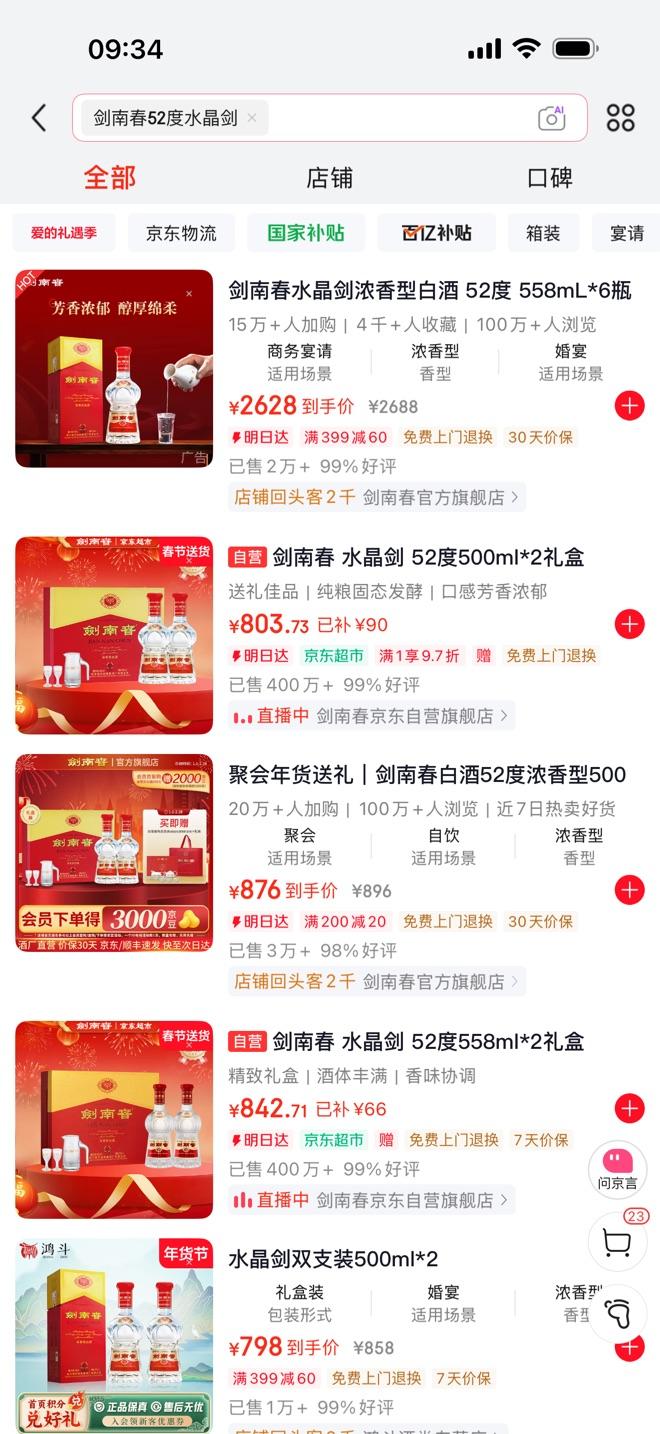Viewport: 660px width, 1434px height.
Task: Open the camera image search
Action: [551, 118]
